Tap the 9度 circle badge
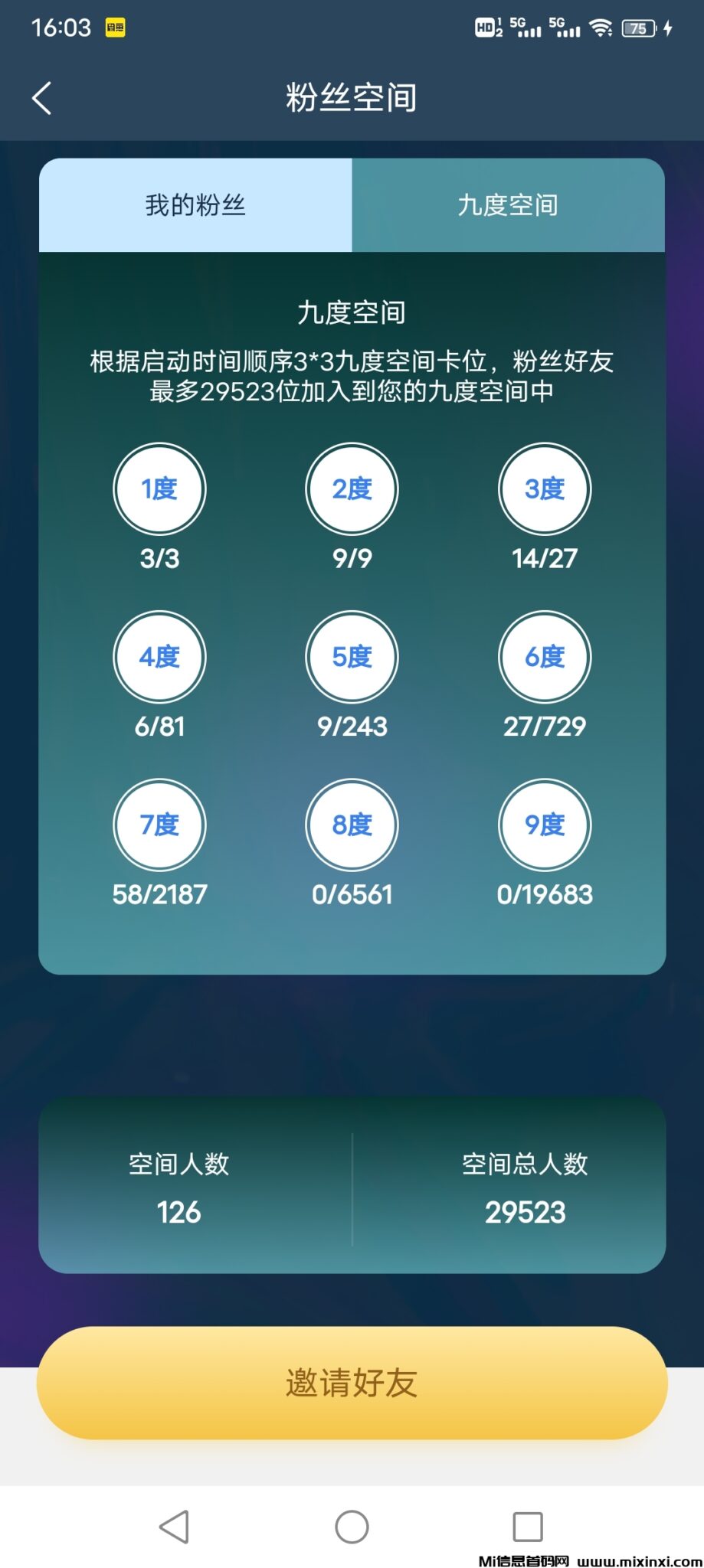Screen dimensions: 704x1568 (545, 825)
